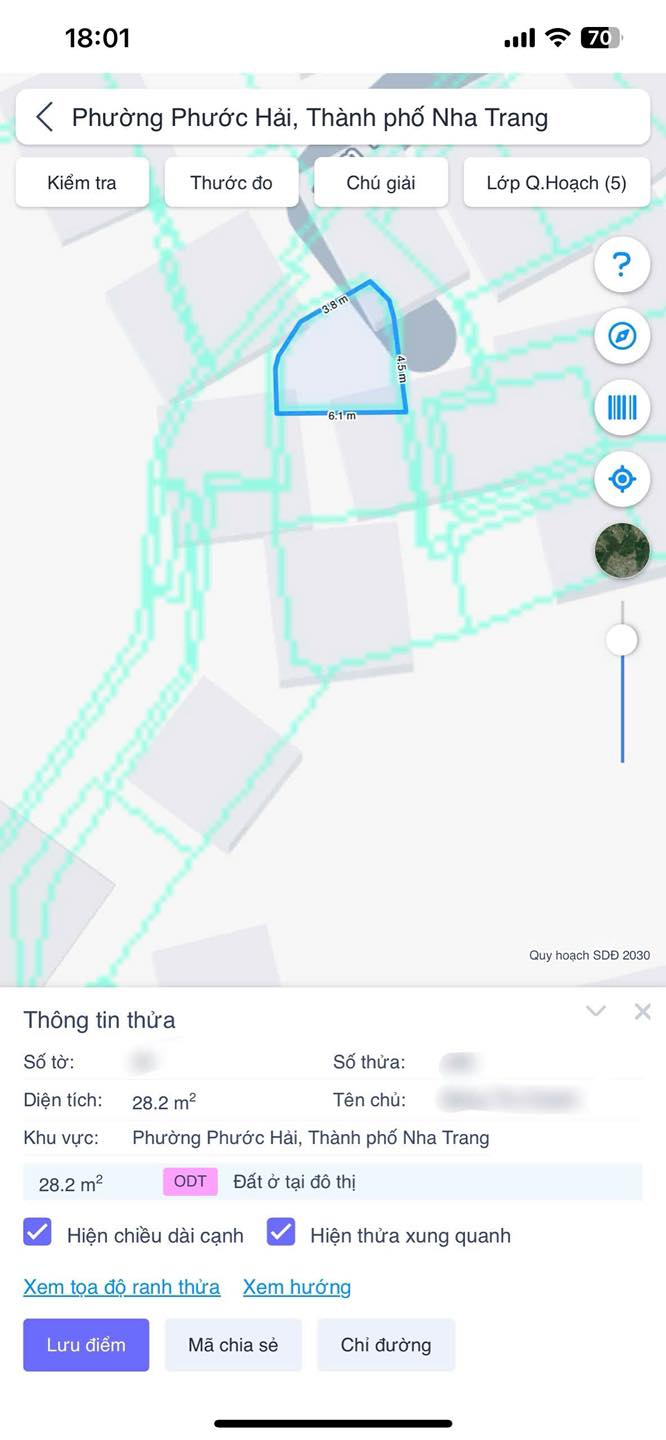This screenshot has width=666, height=1440.
Task: Open Lớp Q.Hoạch (5) layers
Action: (x=557, y=183)
